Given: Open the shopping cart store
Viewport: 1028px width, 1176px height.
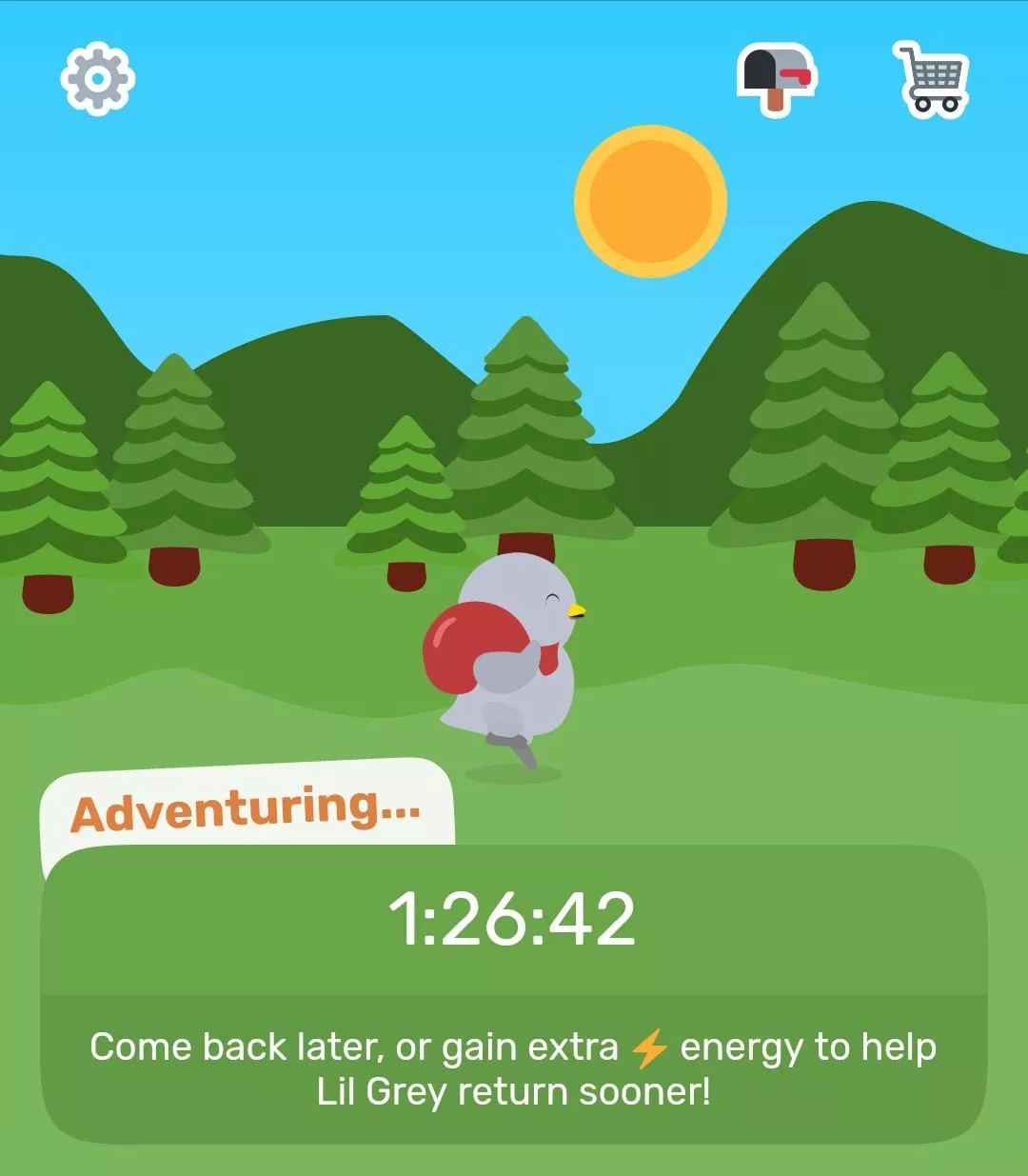Looking at the screenshot, I should tap(932, 79).
